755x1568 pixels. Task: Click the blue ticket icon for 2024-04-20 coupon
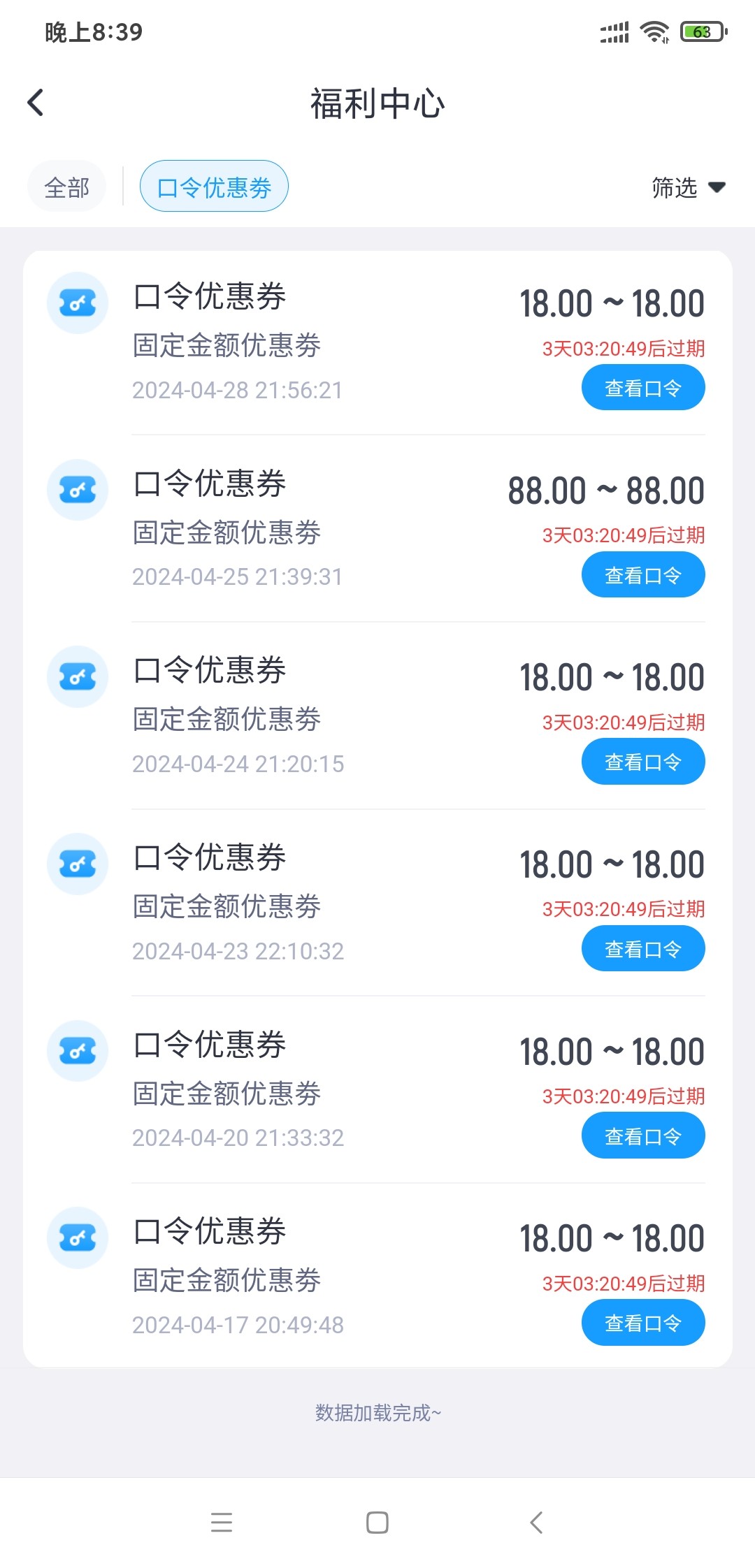point(77,1050)
